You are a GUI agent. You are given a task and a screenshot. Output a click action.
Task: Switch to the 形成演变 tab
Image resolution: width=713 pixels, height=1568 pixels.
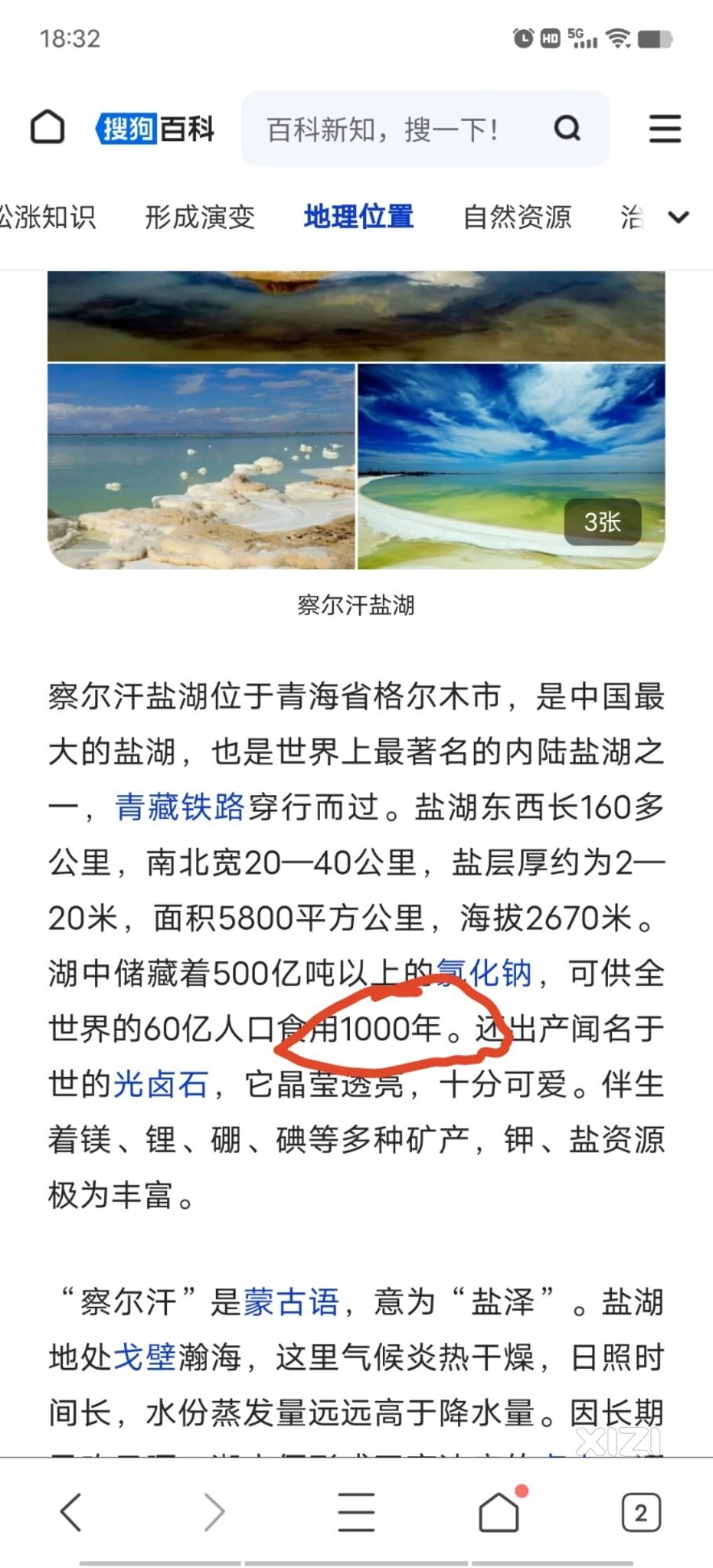point(200,217)
